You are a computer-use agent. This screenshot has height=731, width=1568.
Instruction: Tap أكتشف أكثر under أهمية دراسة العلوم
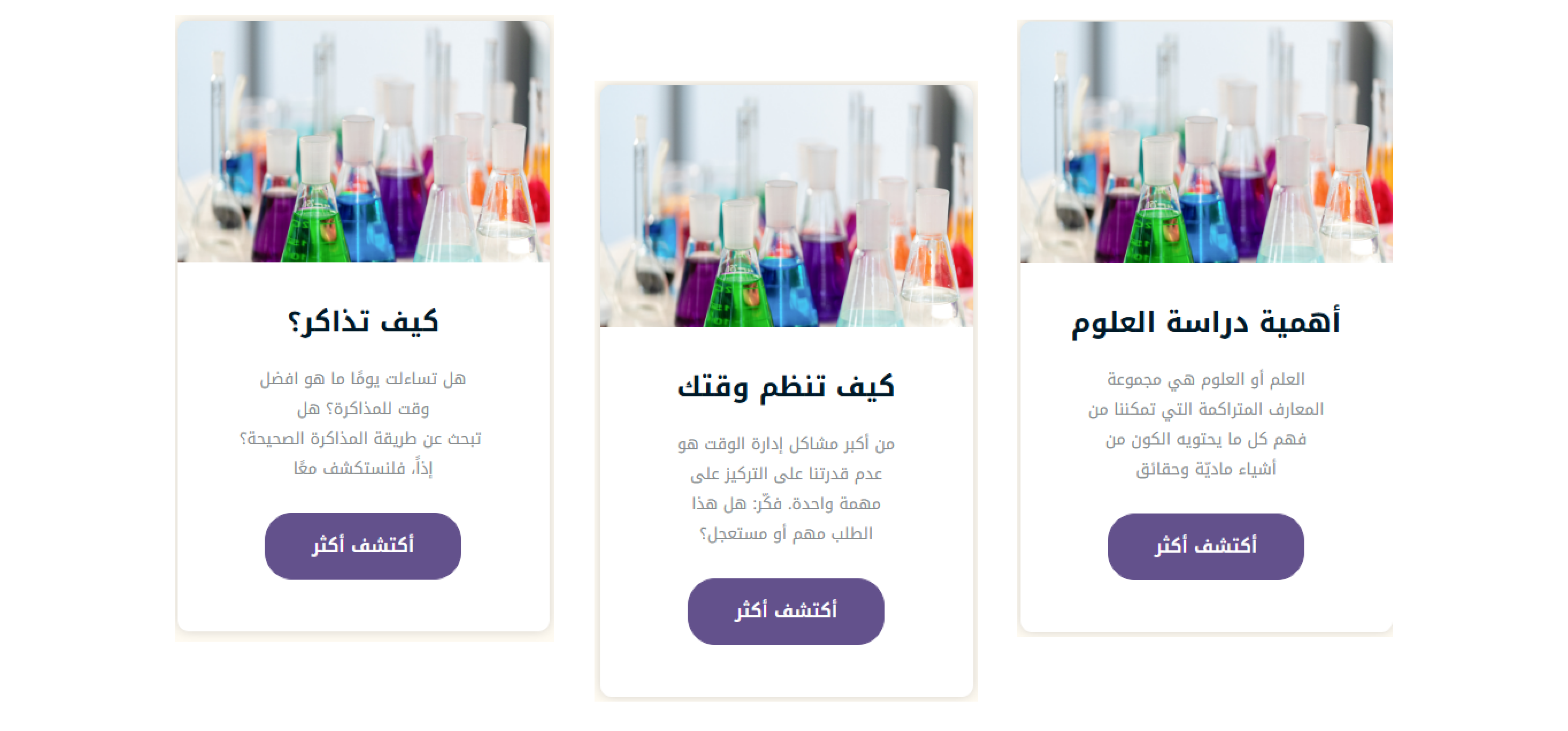click(1205, 547)
